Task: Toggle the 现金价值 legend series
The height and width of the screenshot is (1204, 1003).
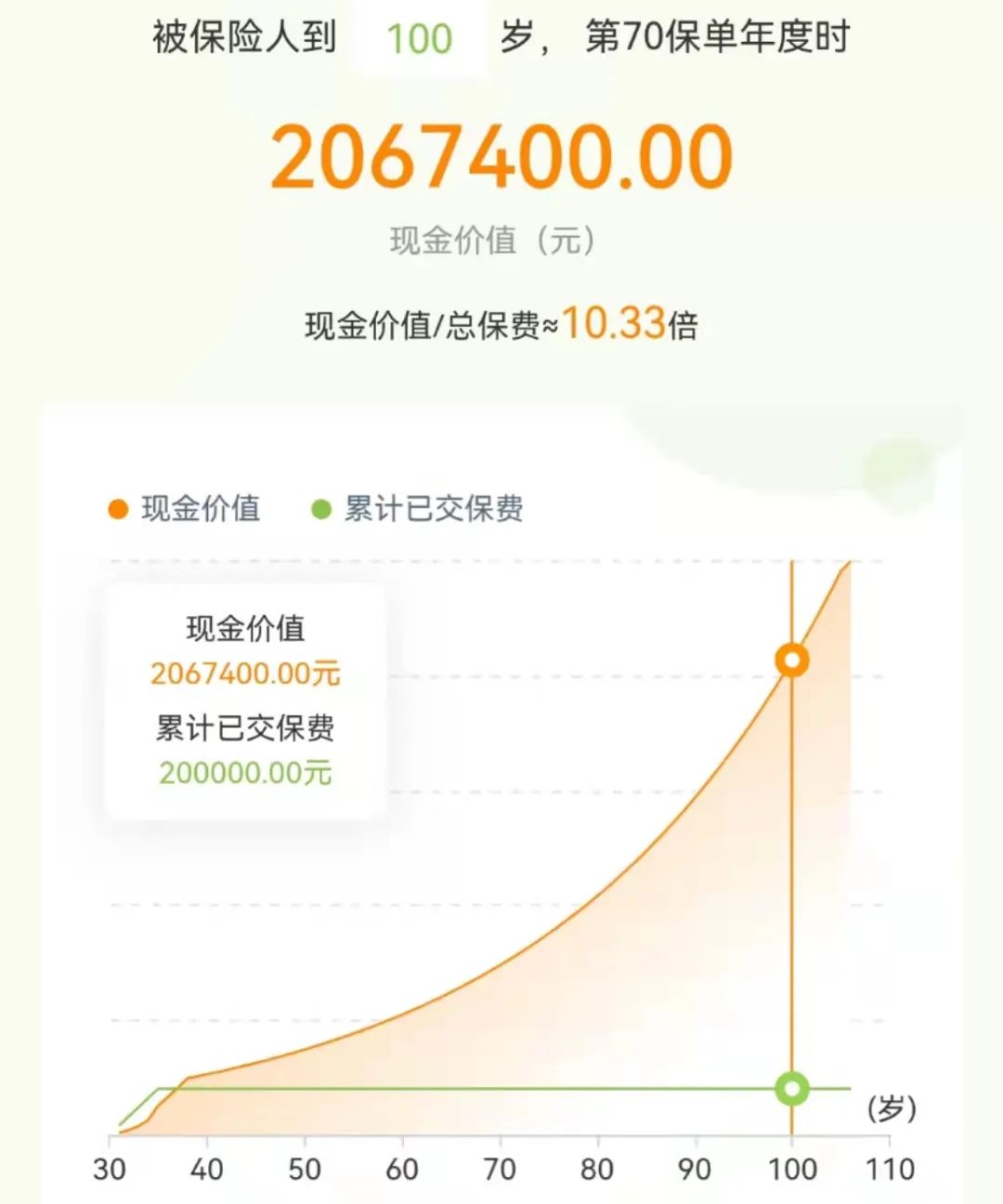Action: click(185, 509)
